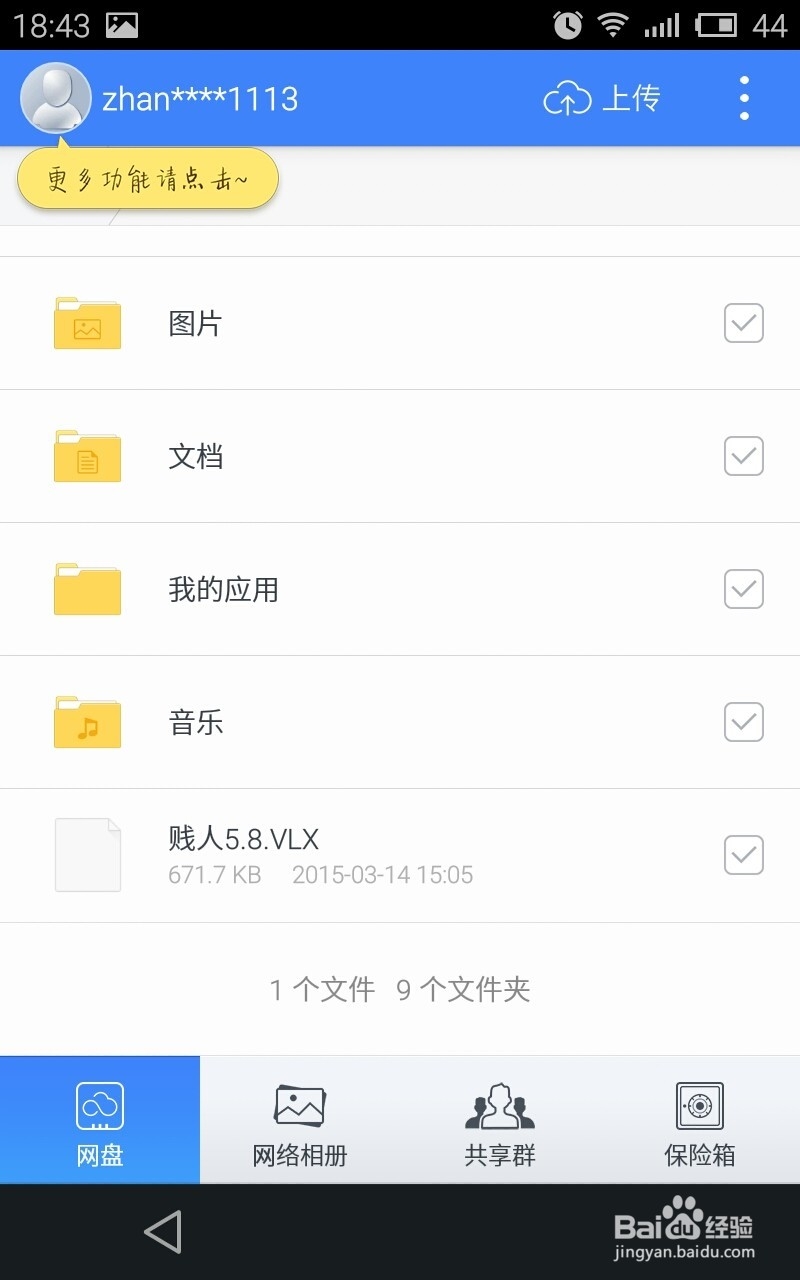Open the three-dot overflow menu
The width and height of the screenshot is (800, 1280).
(x=744, y=99)
